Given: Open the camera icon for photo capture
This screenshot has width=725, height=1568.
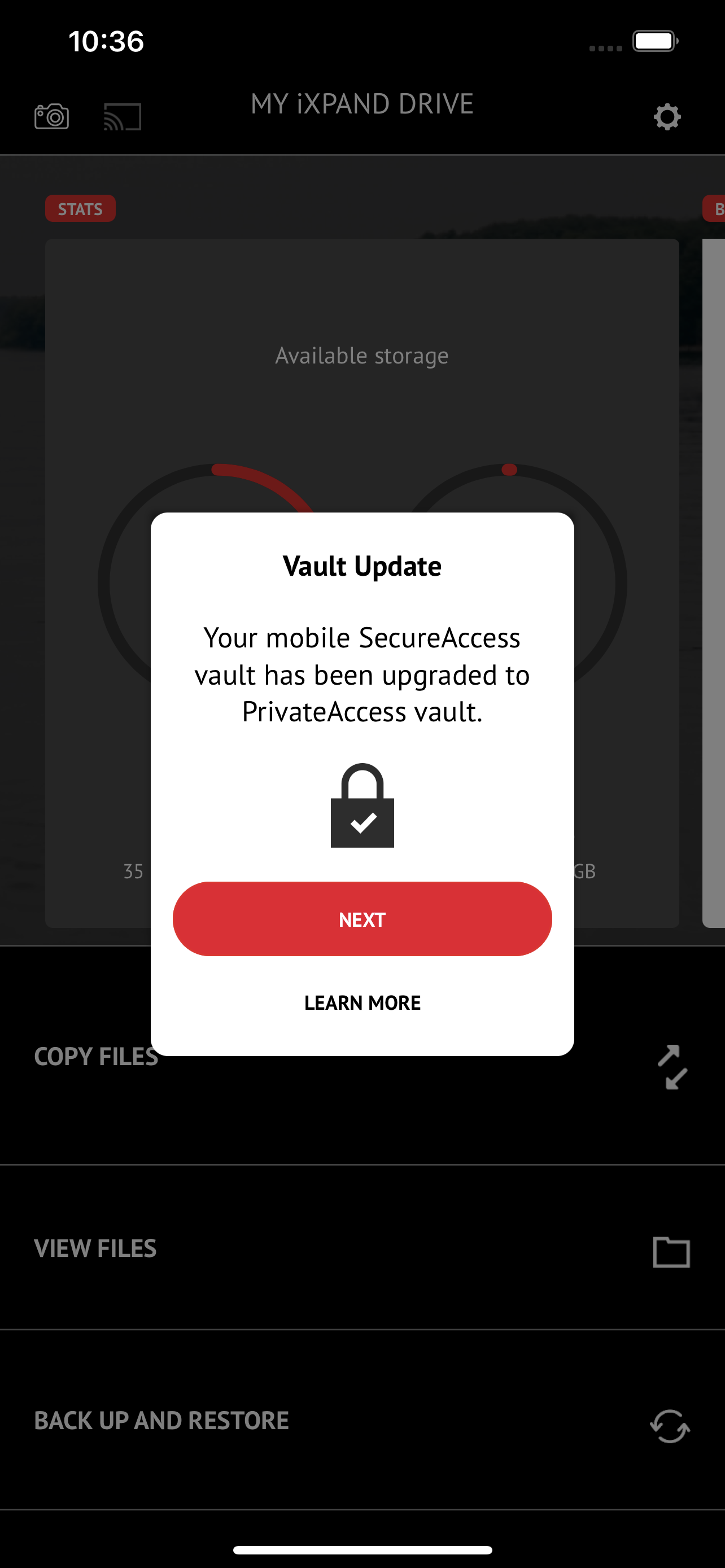Looking at the screenshot, I should (x=52, y=116).
